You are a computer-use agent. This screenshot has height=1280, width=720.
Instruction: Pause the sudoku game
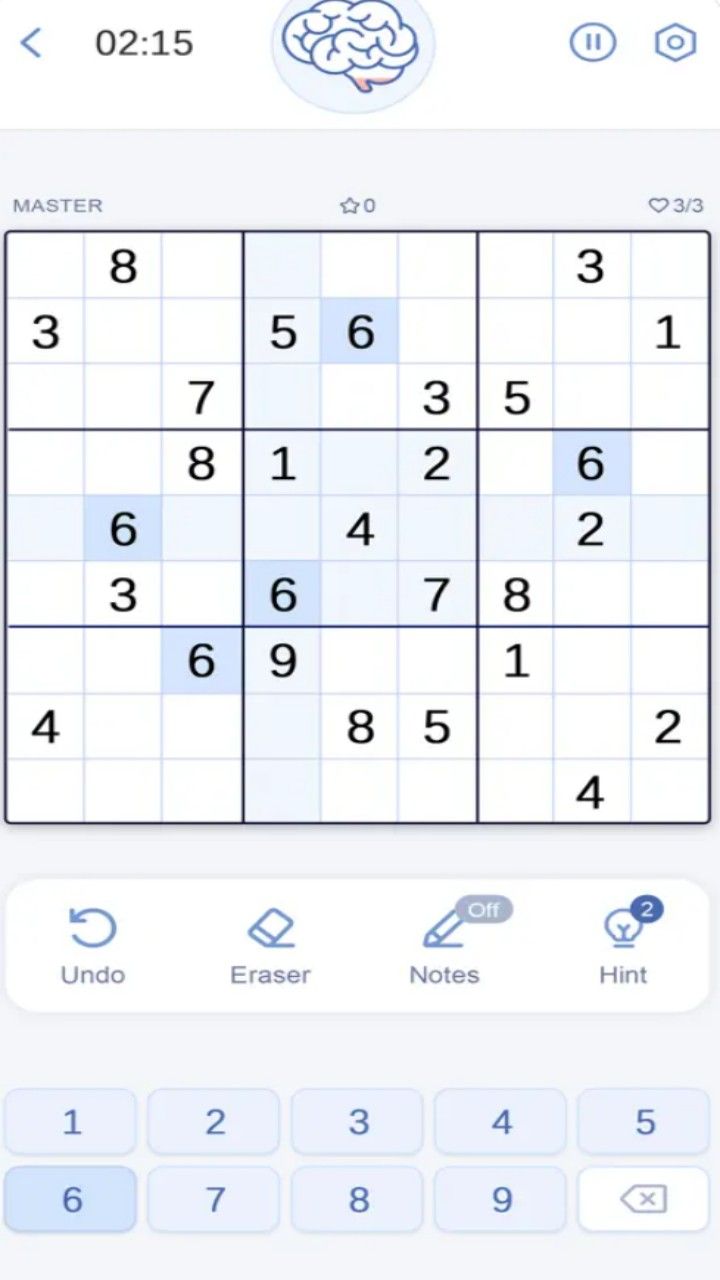592,42
